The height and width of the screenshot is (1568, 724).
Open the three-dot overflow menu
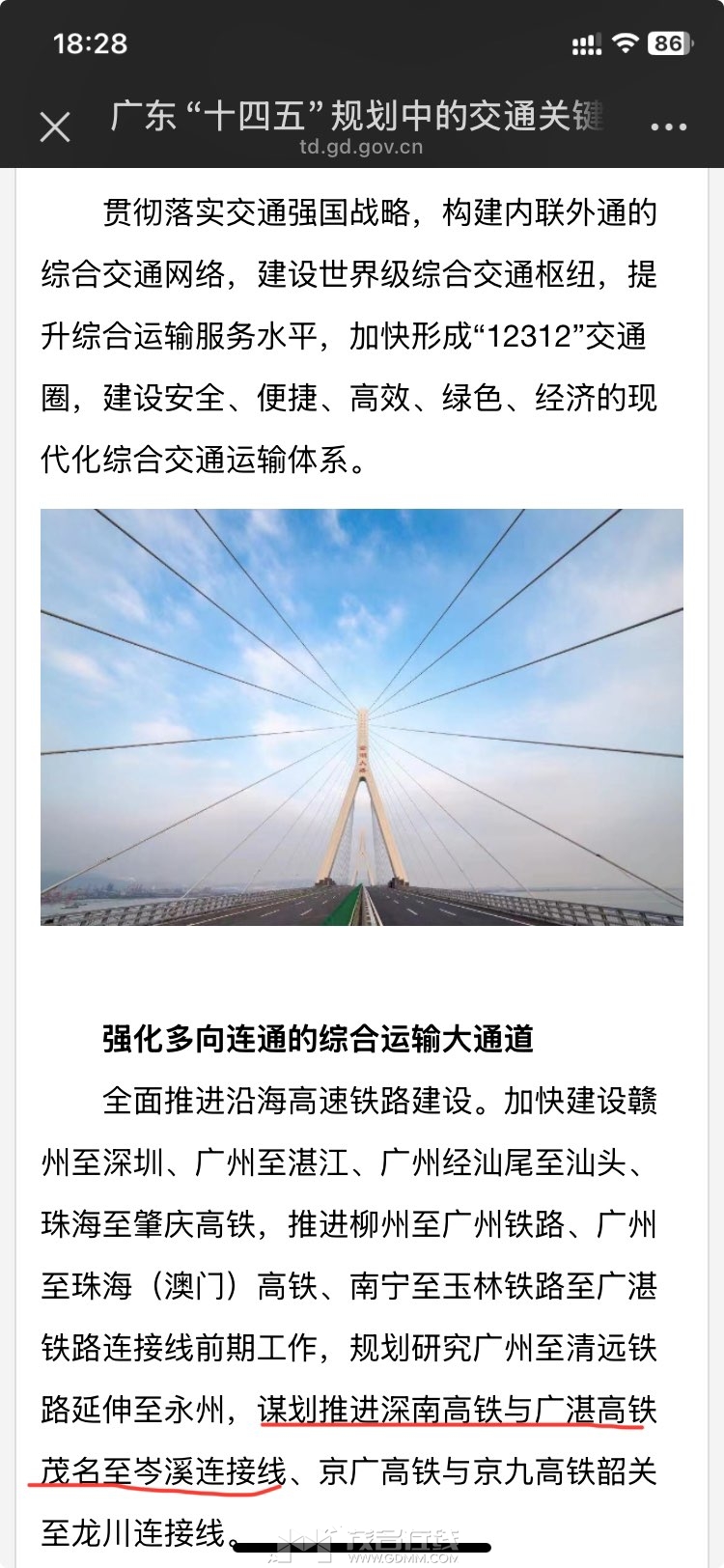669,126
